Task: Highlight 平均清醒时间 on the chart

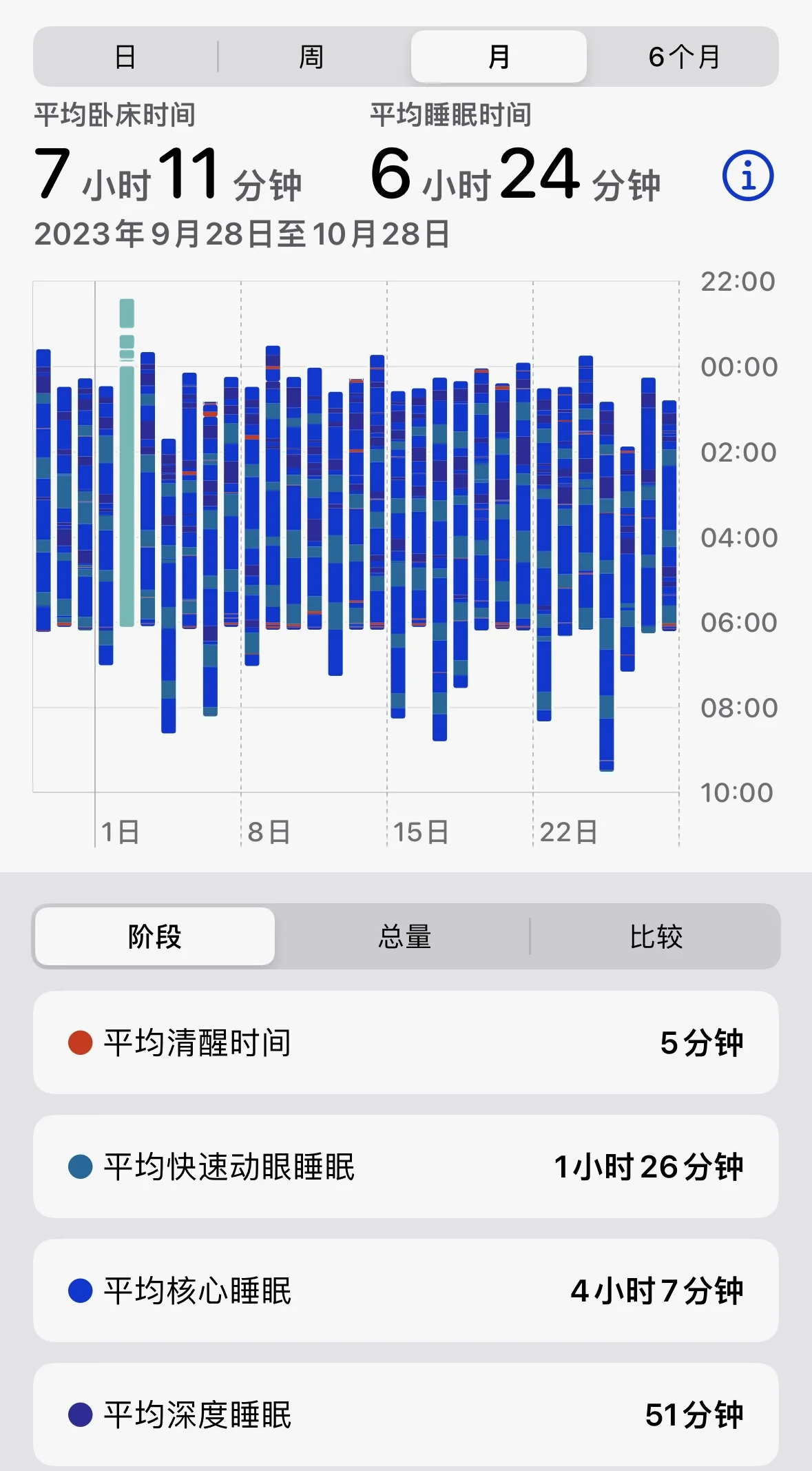Action: 406,1042
